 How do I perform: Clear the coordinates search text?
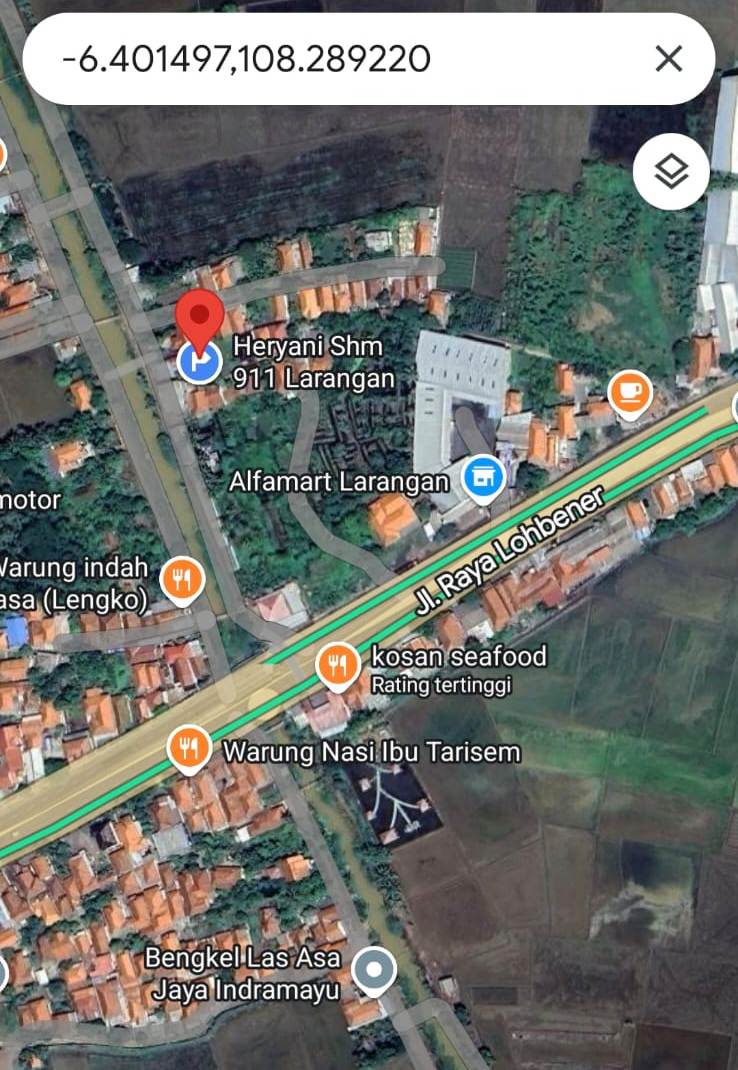[668, 59]
